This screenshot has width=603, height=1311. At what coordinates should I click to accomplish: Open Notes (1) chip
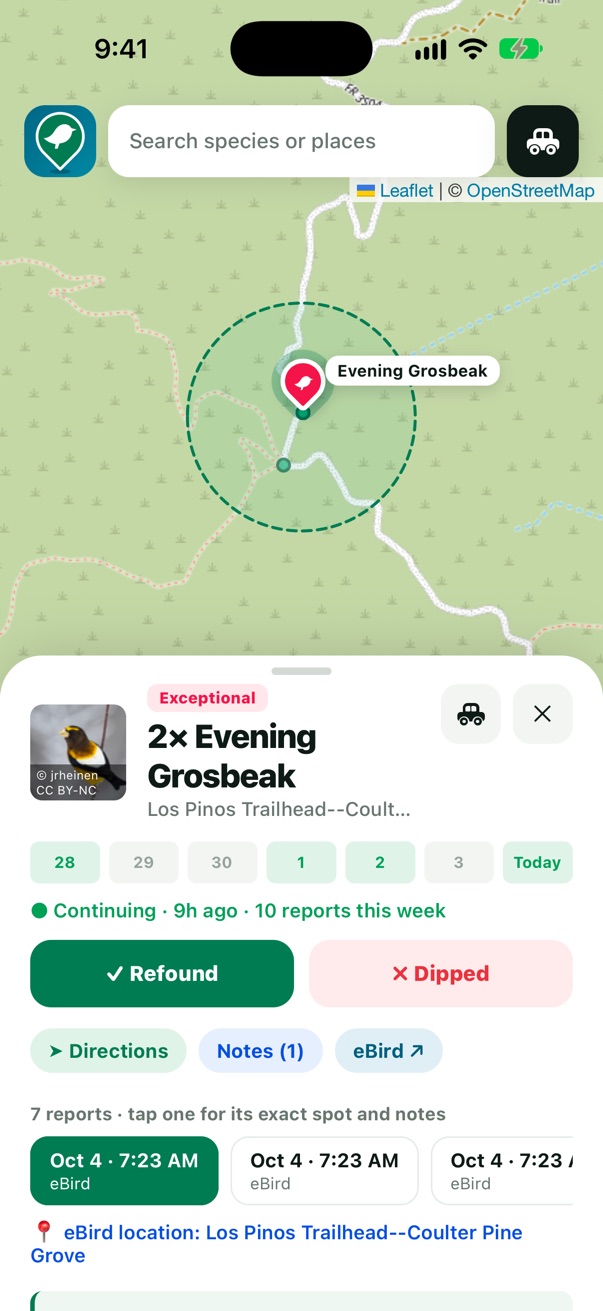tap(260, 1051)
